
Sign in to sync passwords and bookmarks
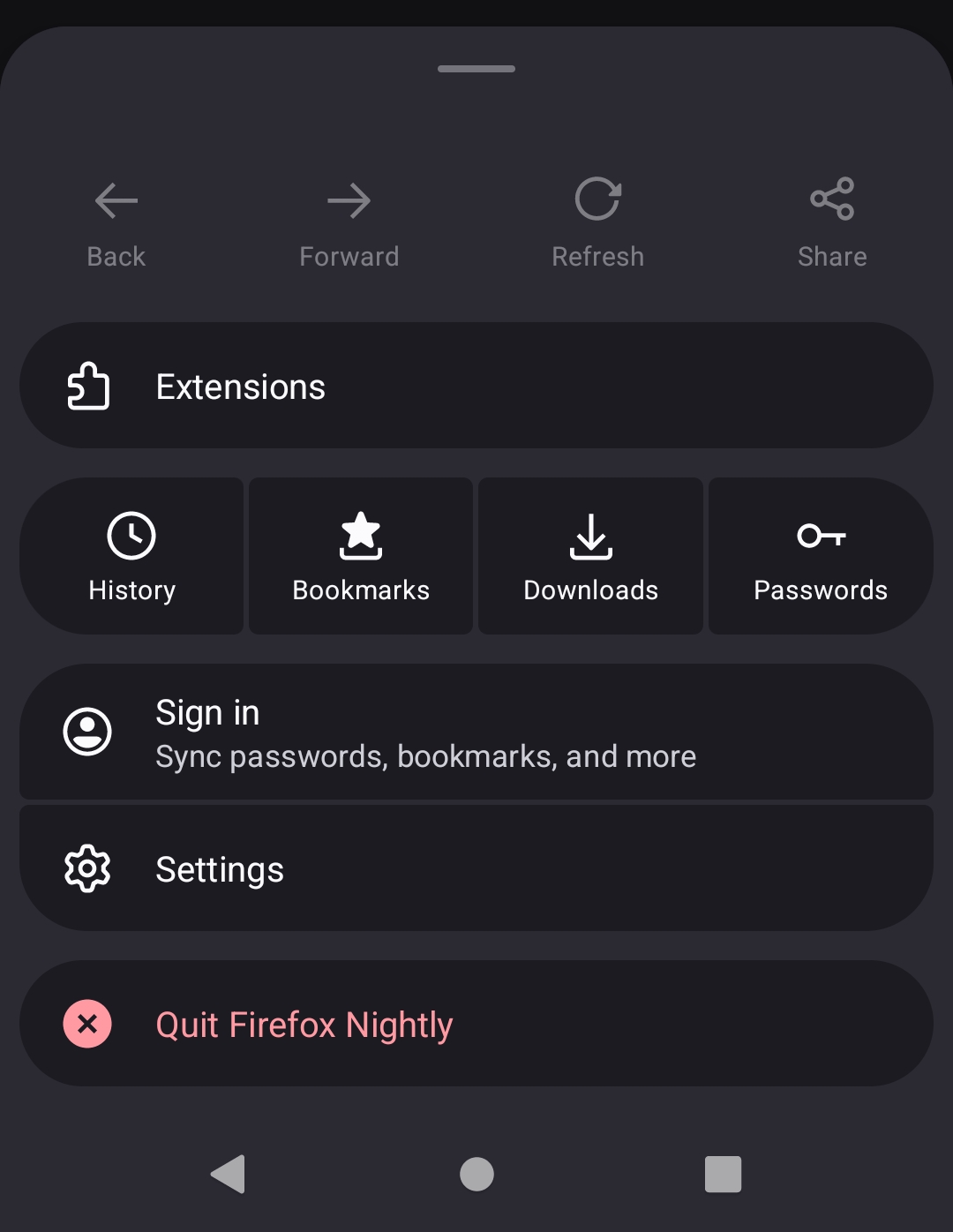476,732
